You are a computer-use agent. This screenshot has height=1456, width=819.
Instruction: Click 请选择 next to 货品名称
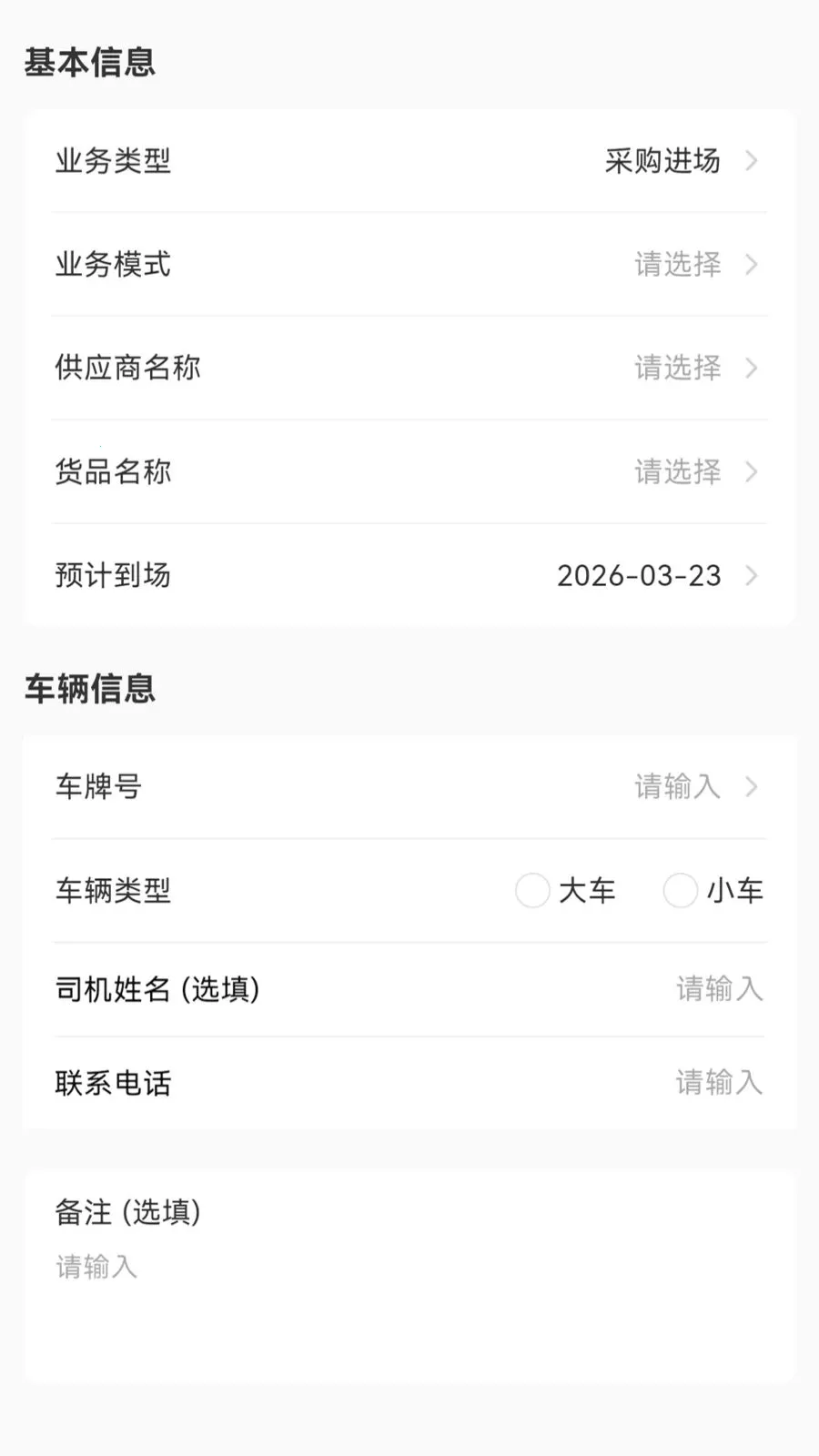click(x=678, y=472)
